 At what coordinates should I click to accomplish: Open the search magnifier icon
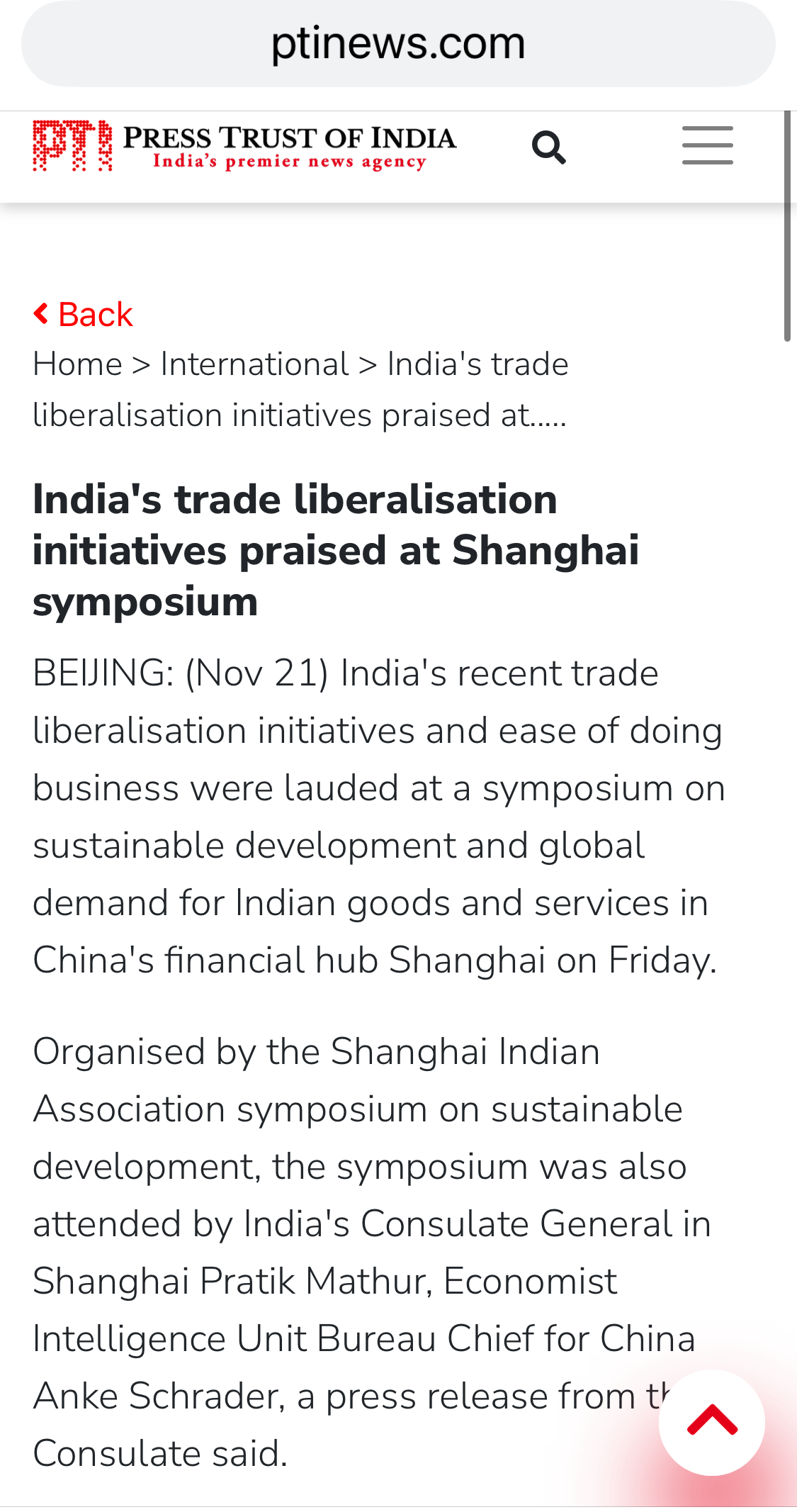pyautogui.click(x=548, y=147)
